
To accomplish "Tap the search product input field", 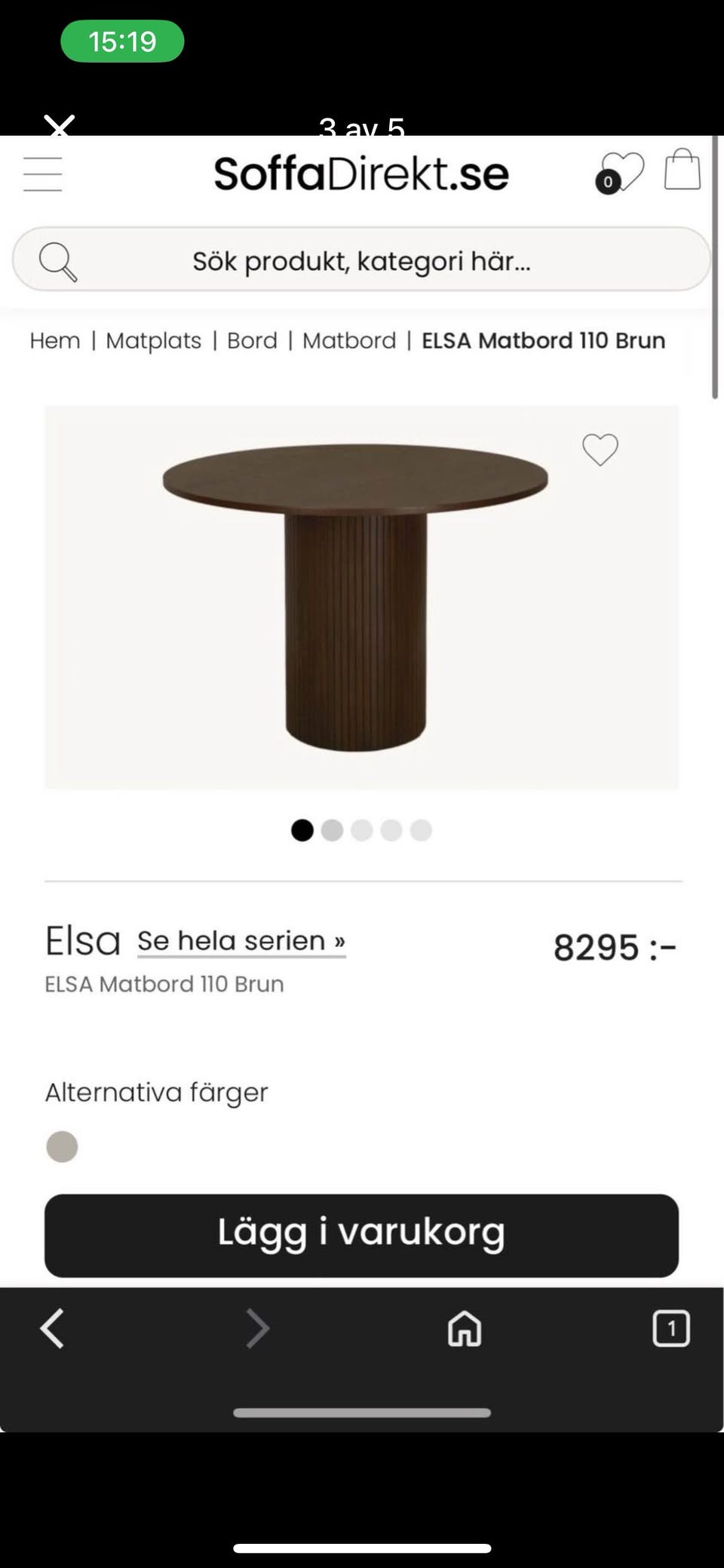I will tap(361, 260).
